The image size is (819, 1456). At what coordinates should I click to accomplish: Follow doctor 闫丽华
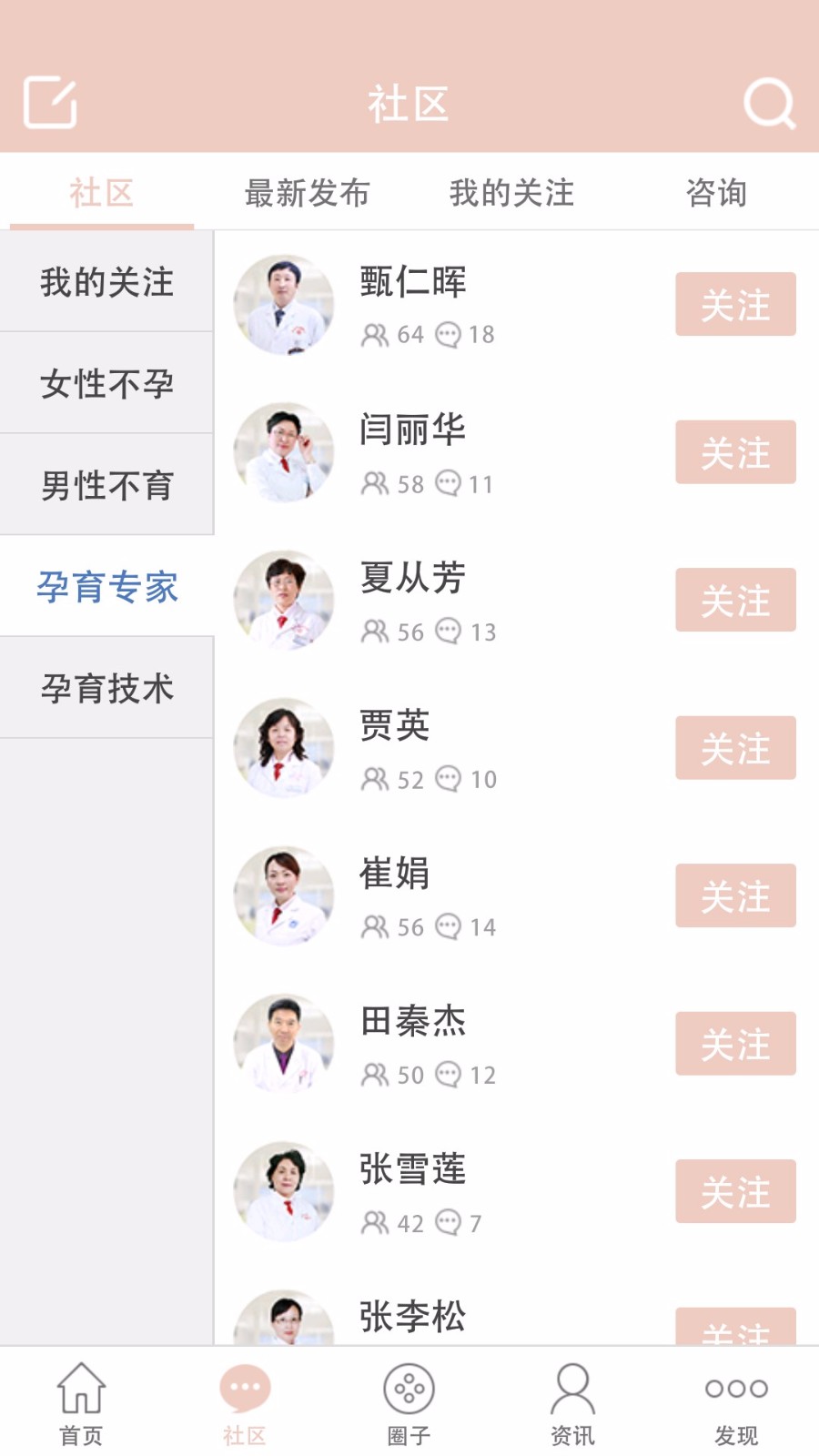click(x=735, y=452)
